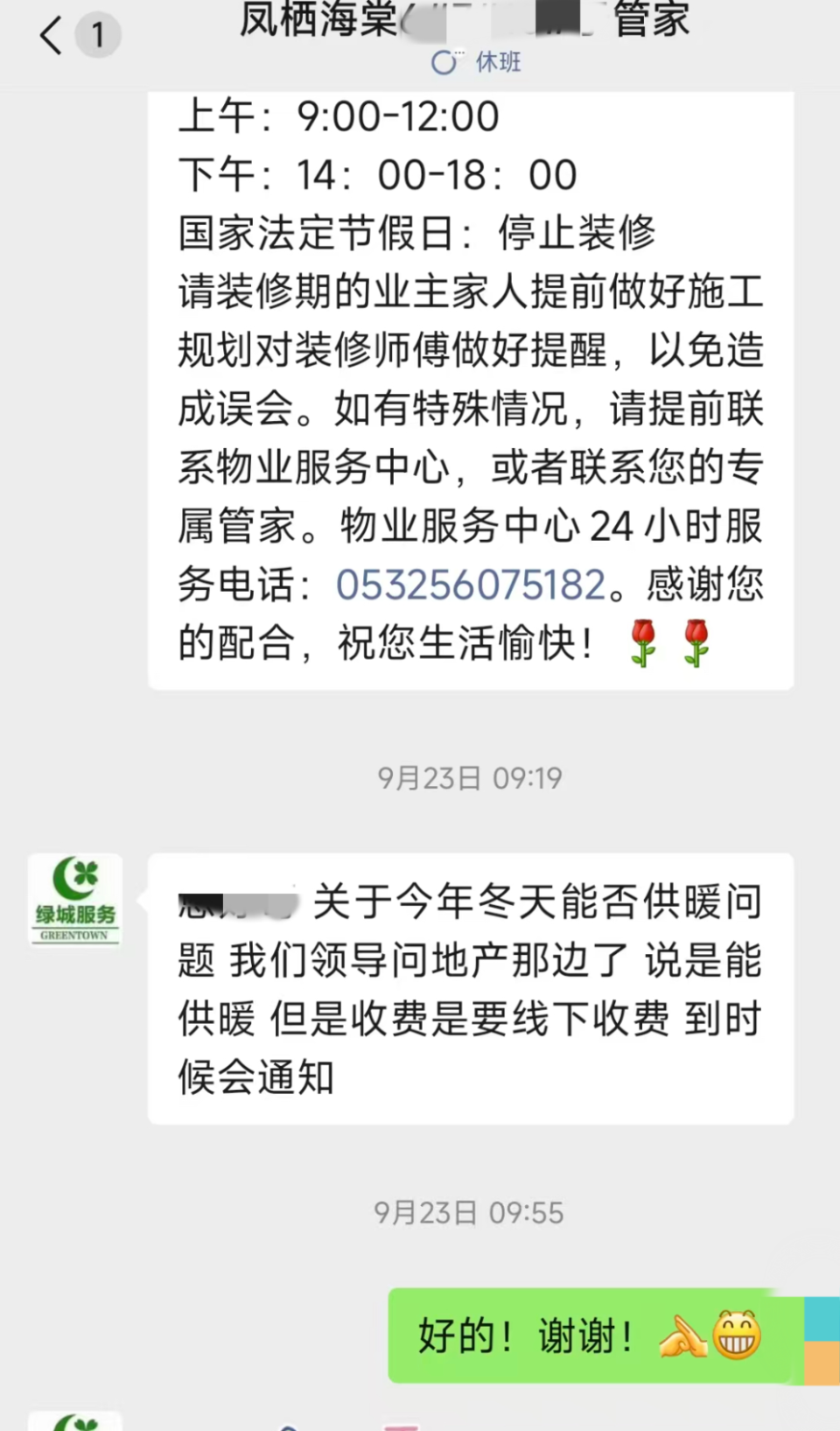Open chat title 凤栖海棠管家 at top

[x=464, y=22]
